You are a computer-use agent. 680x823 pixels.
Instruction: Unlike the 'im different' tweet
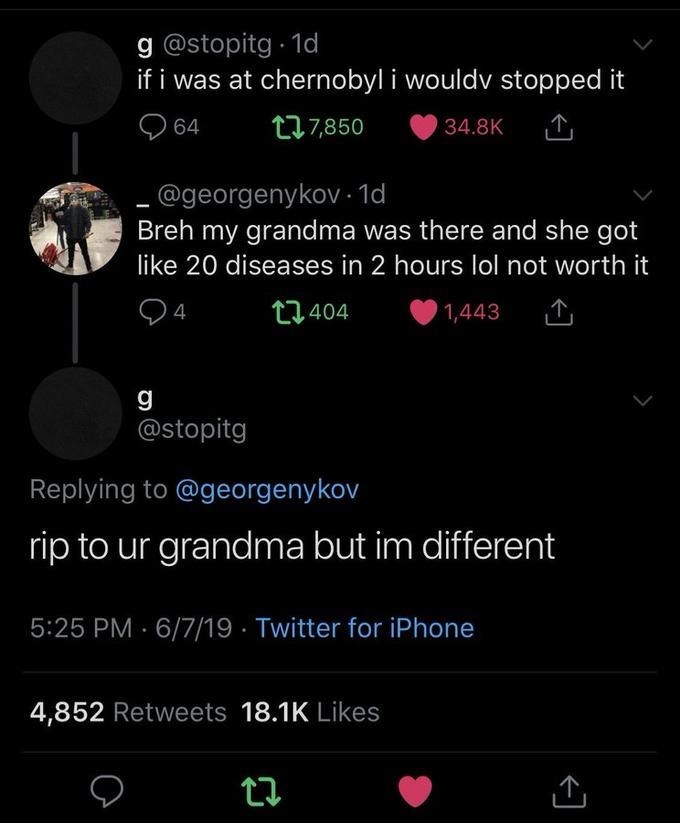pyautogui.click(x=418, y=791)
